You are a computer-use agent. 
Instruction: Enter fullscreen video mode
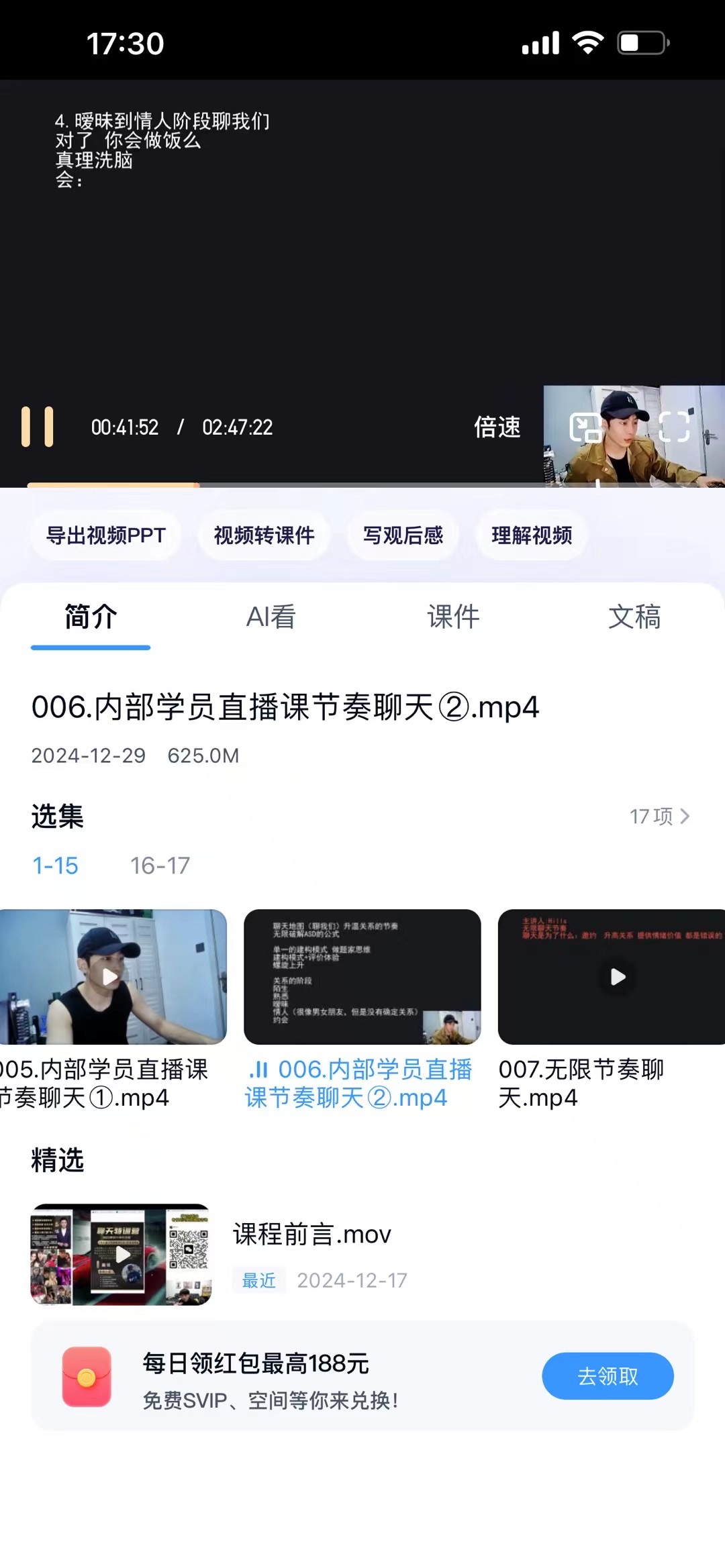pyautogui.click(x=674, y=427)
